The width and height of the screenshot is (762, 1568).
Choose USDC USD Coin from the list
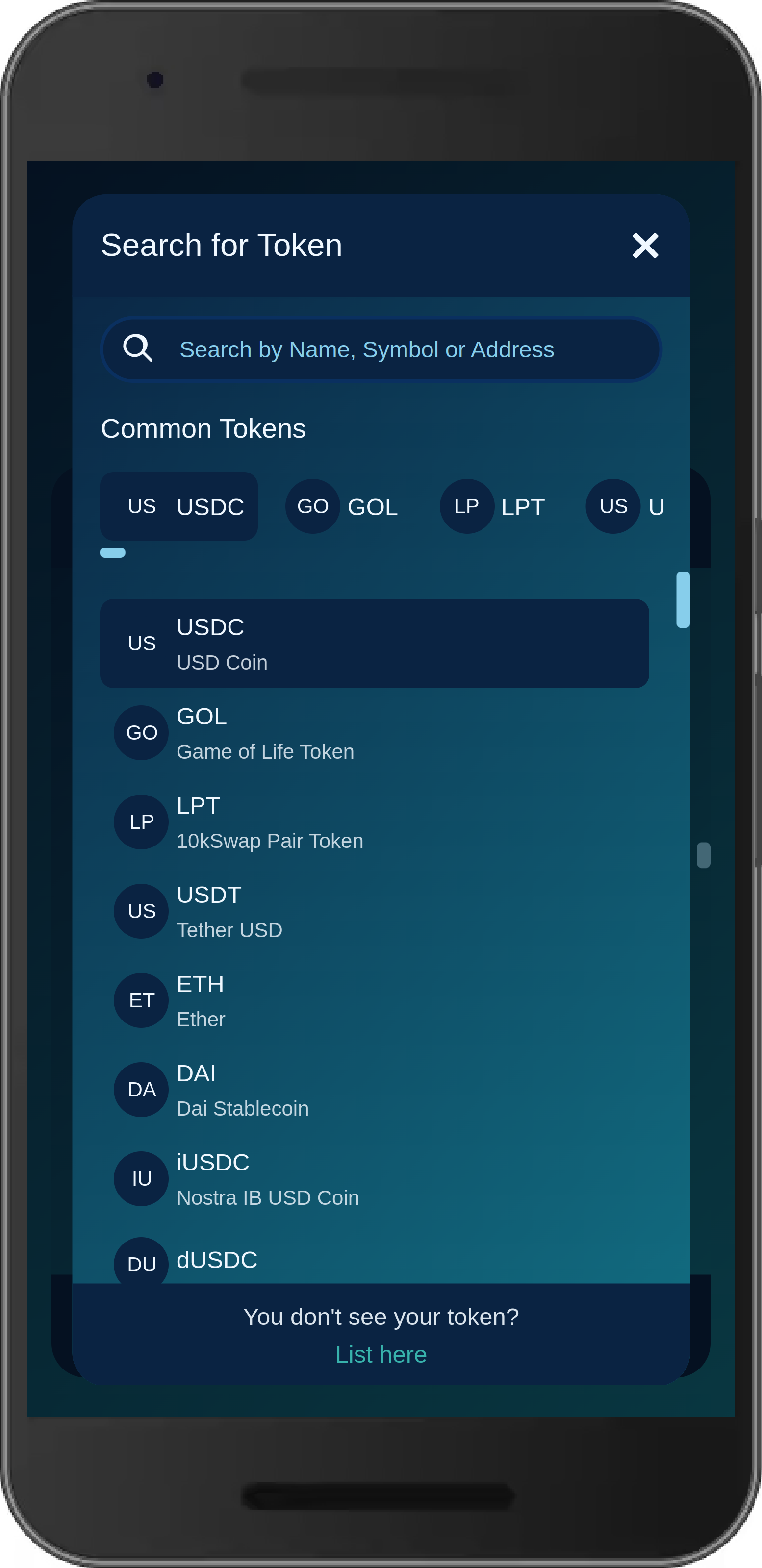pos(374,644)
